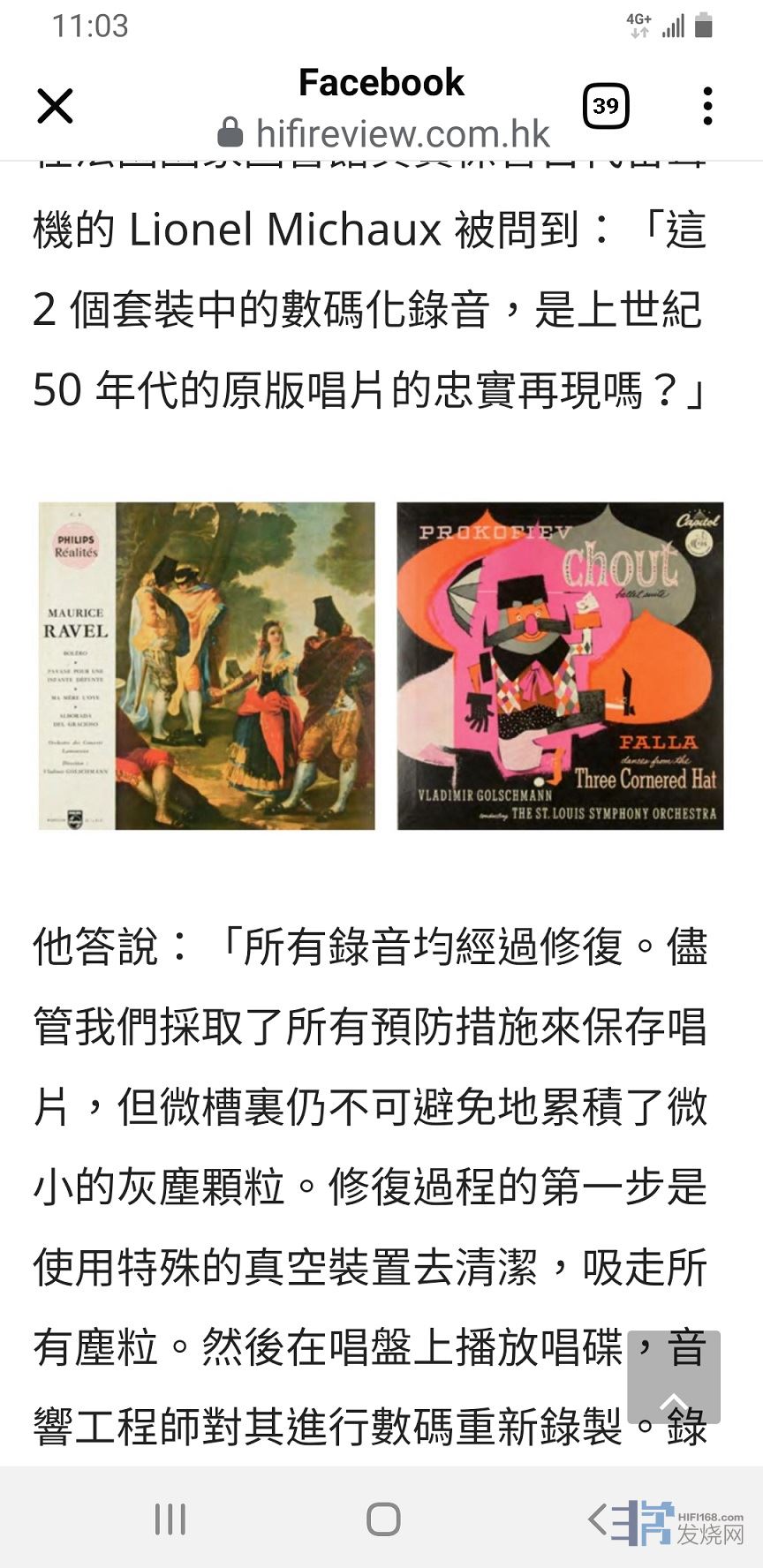Open the tab switcher showing 39 tabs
This screenshot has height=1568, width=763.
606,107
